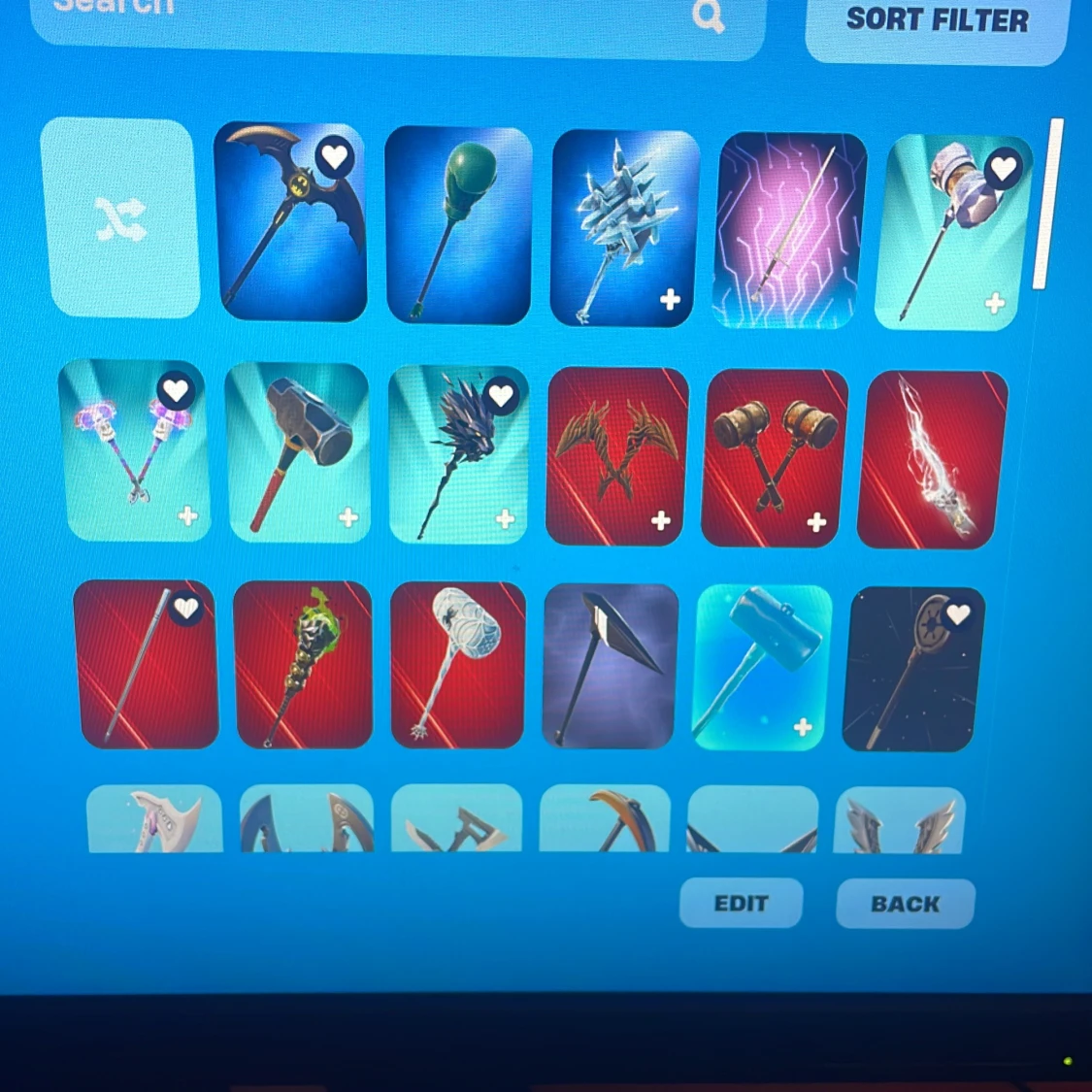Pick the thin sword on purple circuit background
This screenshot has height=1092, width=1092.
point(789,230)
